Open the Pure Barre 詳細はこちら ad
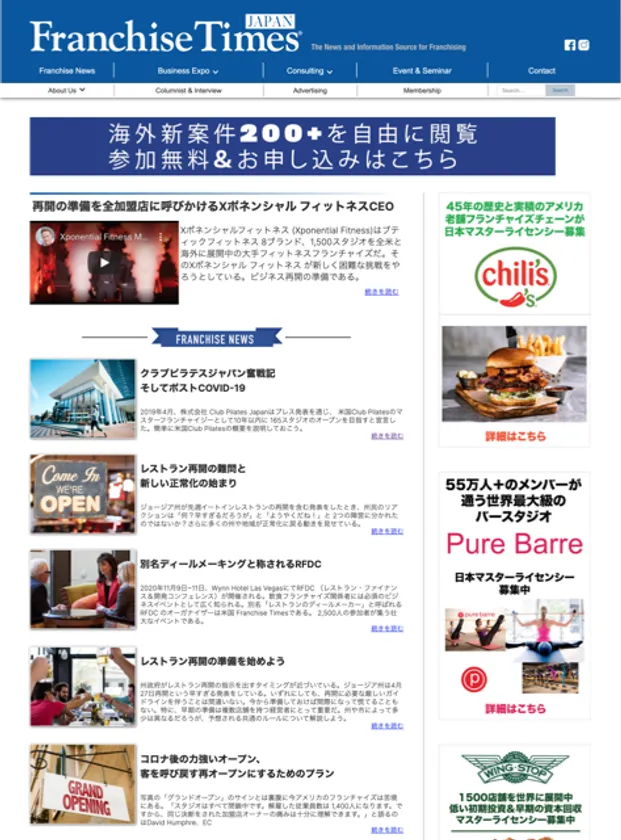Viewport: 621px width, 840px height. pyautogui.click(x=515, y=708)
